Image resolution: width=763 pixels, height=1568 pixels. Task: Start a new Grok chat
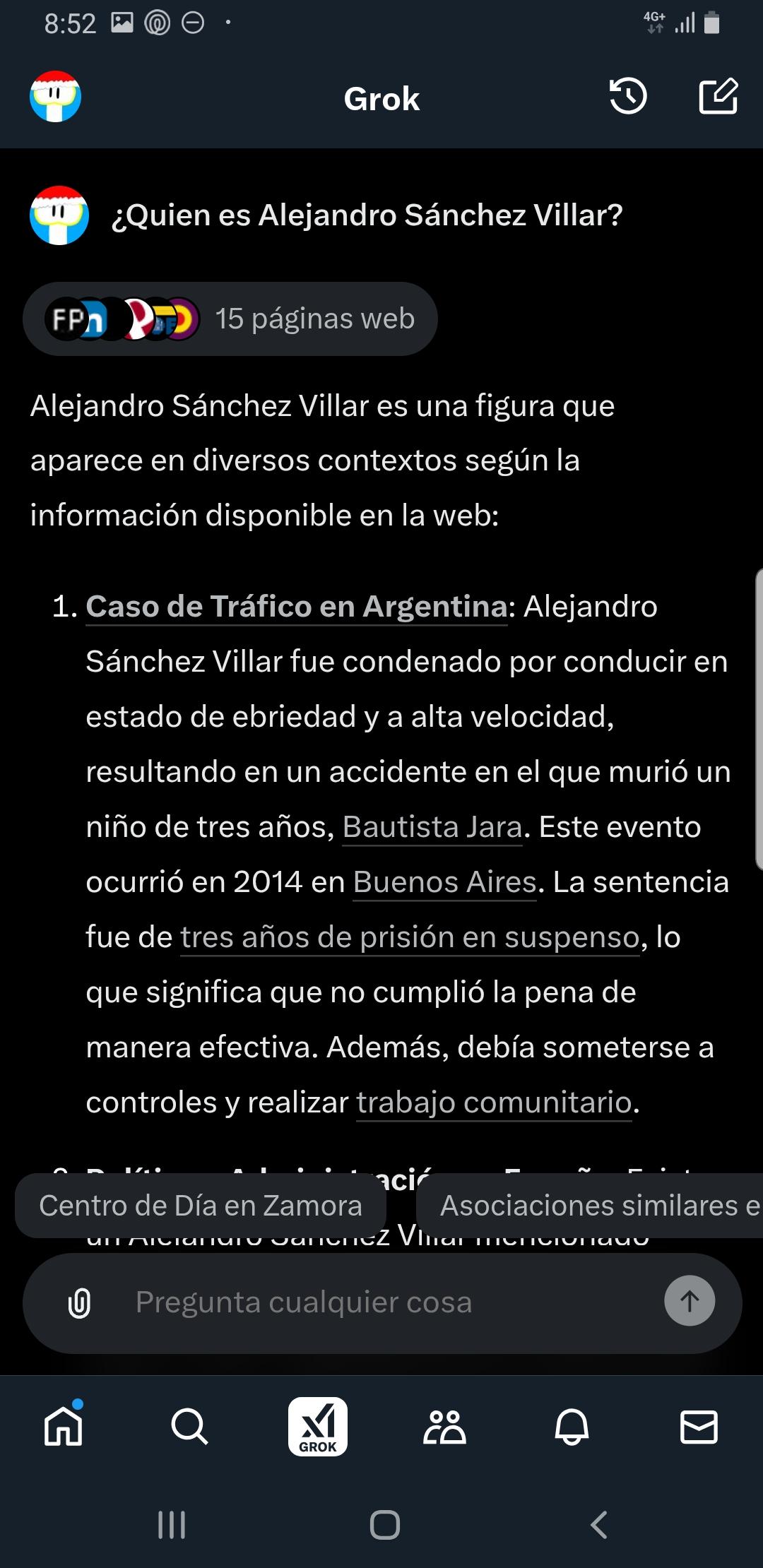tap(716, 98)
